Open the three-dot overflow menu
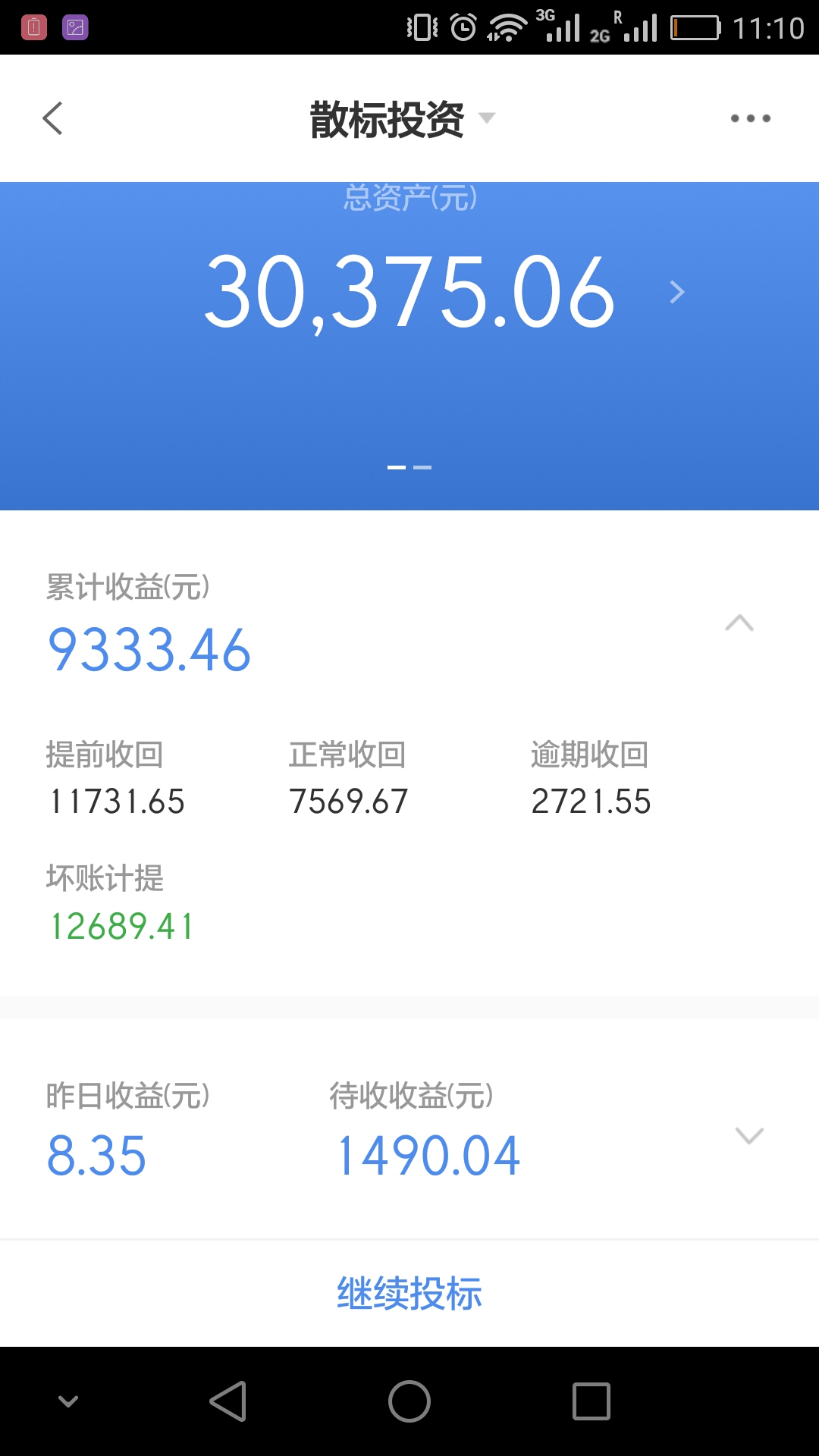Screen dimensions: 819x1456 (x=750, y=118)
